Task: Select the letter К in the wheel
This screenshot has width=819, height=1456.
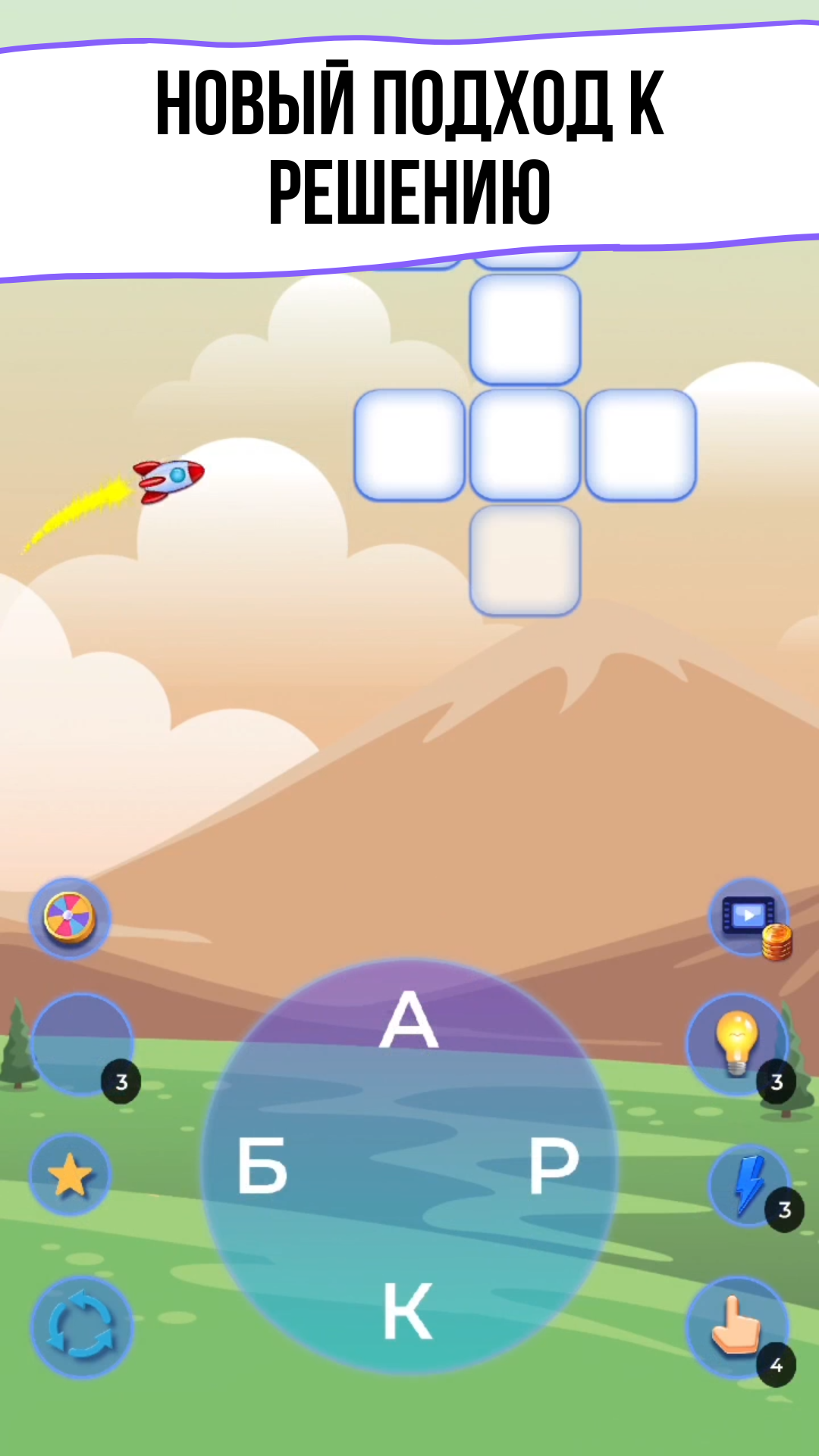Action: (x=408, y=1311)
